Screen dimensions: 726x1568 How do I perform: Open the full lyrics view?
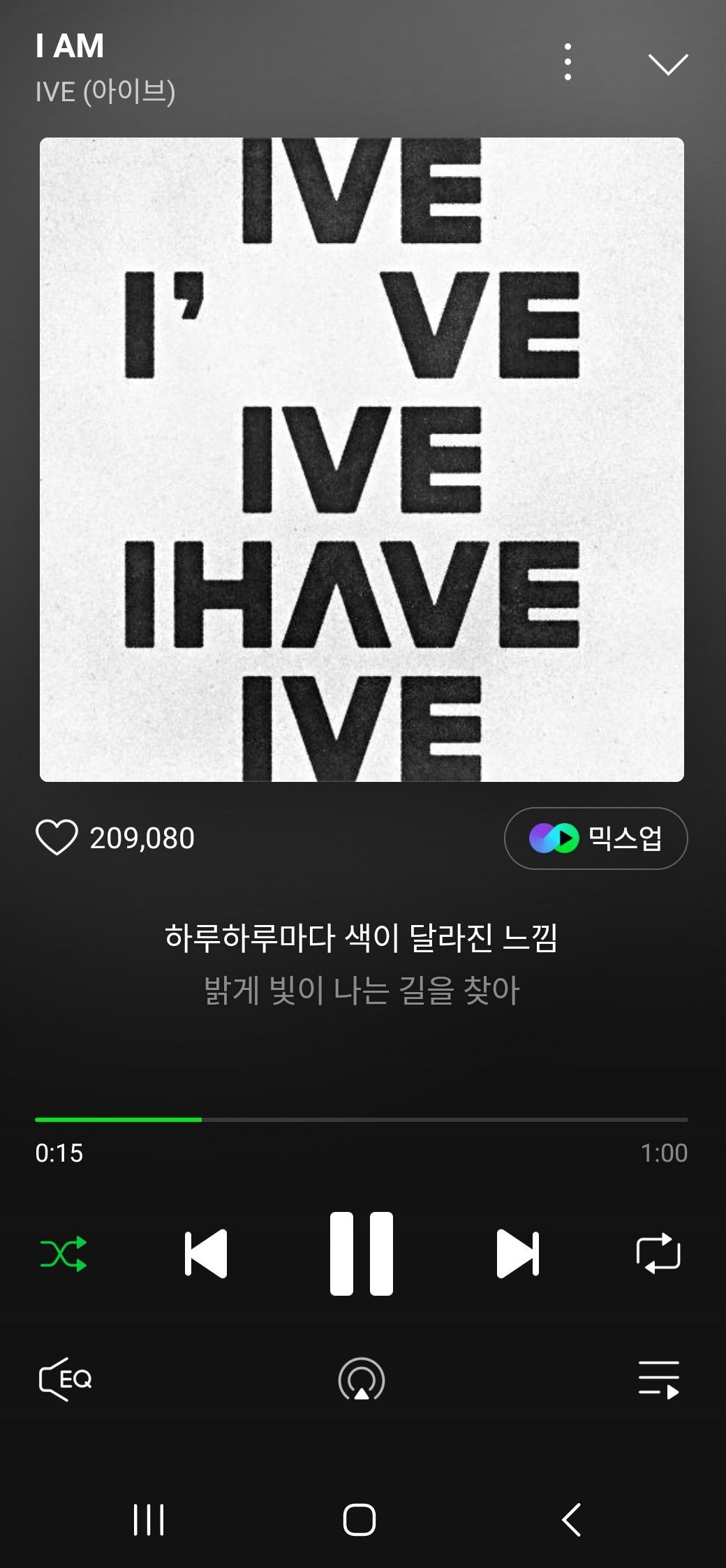[x=362, y=963]
